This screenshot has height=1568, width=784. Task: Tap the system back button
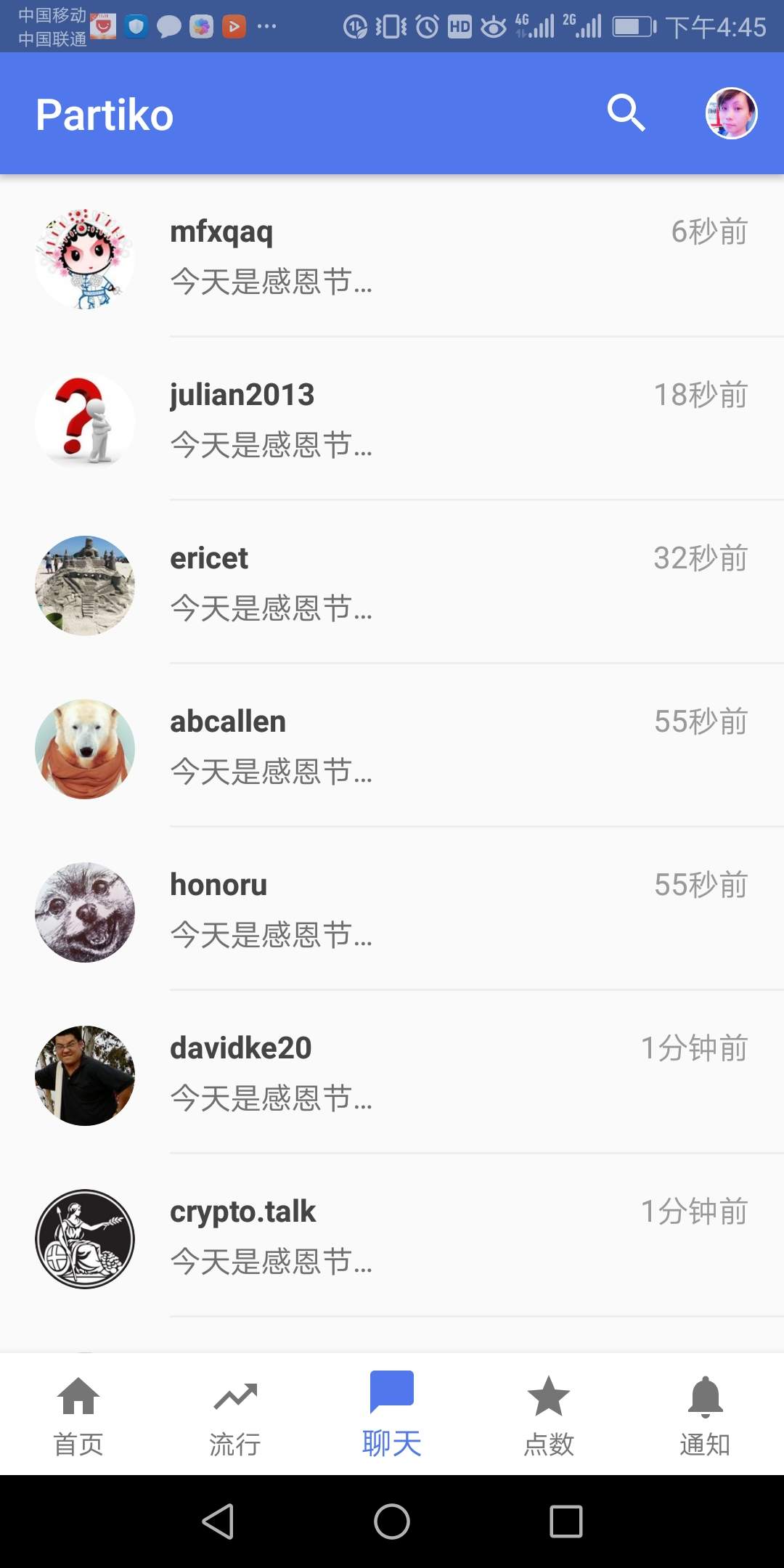pyautogui.click(x=218, y=1522)
